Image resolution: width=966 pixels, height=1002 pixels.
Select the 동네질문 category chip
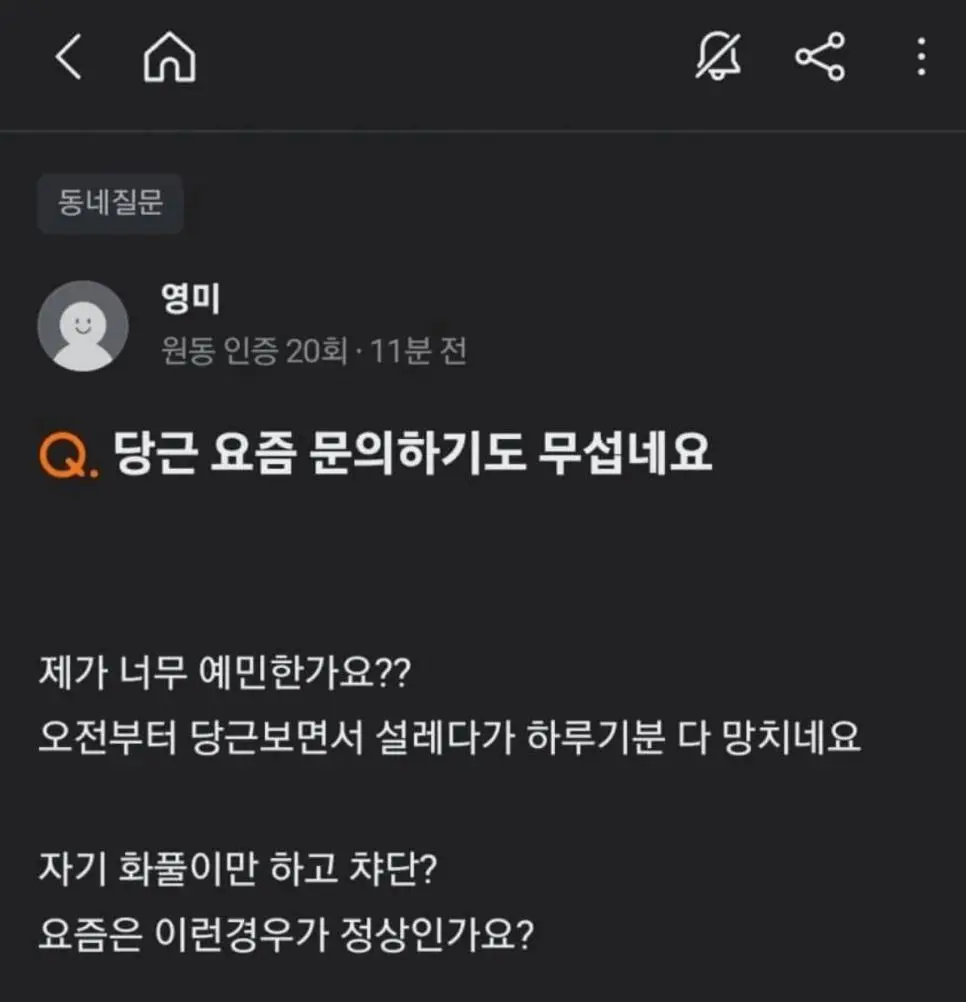110,204
